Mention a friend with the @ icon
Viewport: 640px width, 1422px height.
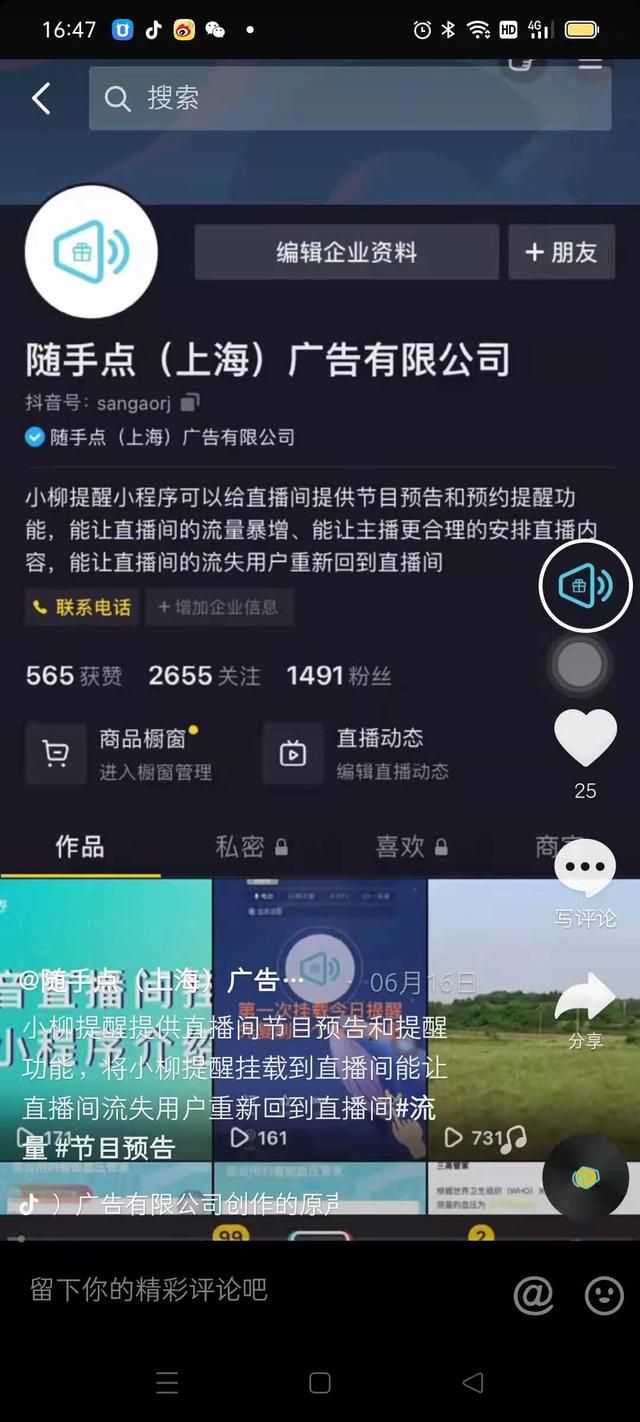tap(533, 1296)
